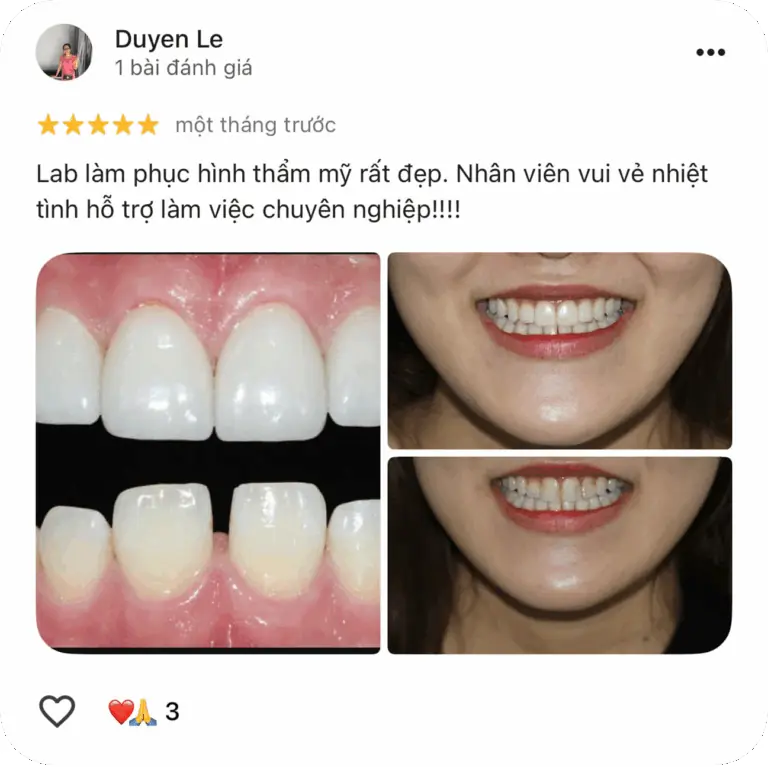
Task: Open the teeth close-up review photo
Action: point(208,452)
